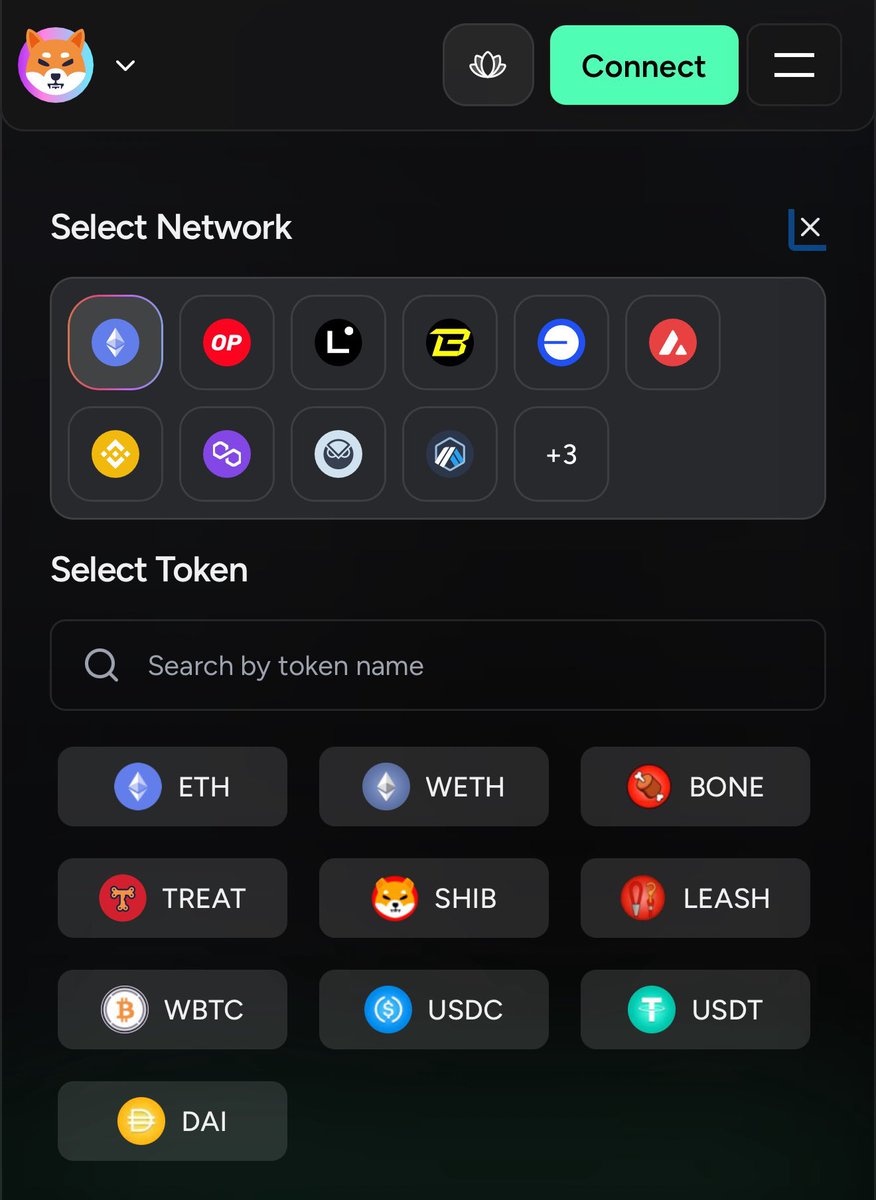
Task: Tap the lotus flower icon
Action: pos(488,66)
